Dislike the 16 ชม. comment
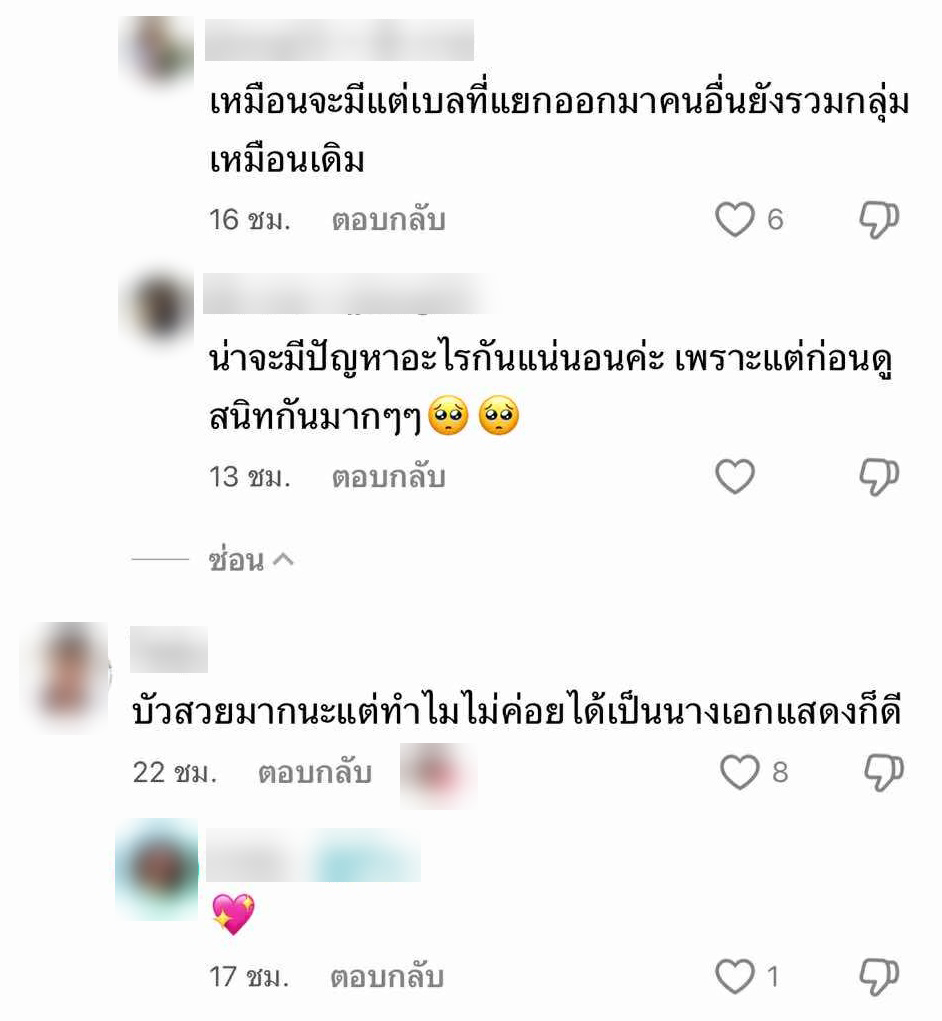942x1021 pixels. (880, 220)
